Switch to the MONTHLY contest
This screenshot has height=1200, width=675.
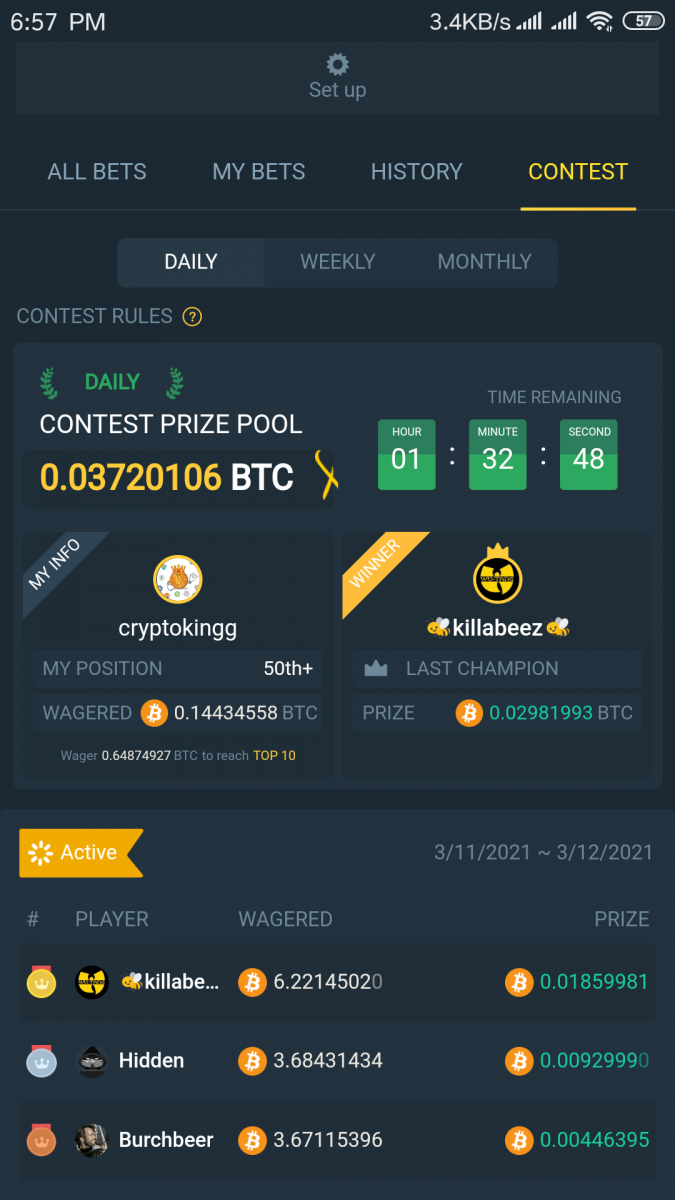click(484, 262)
